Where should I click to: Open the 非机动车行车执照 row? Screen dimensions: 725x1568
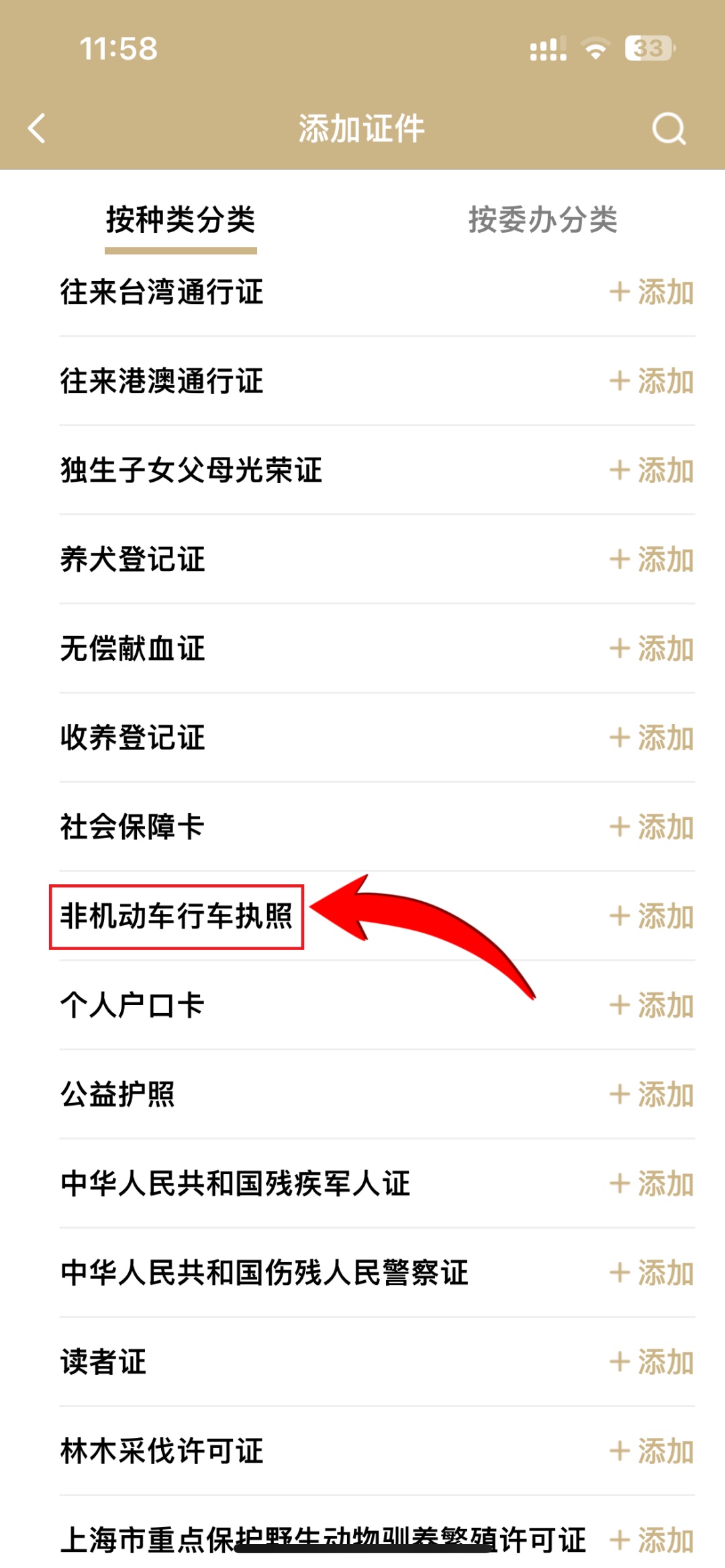click(377, 917)
